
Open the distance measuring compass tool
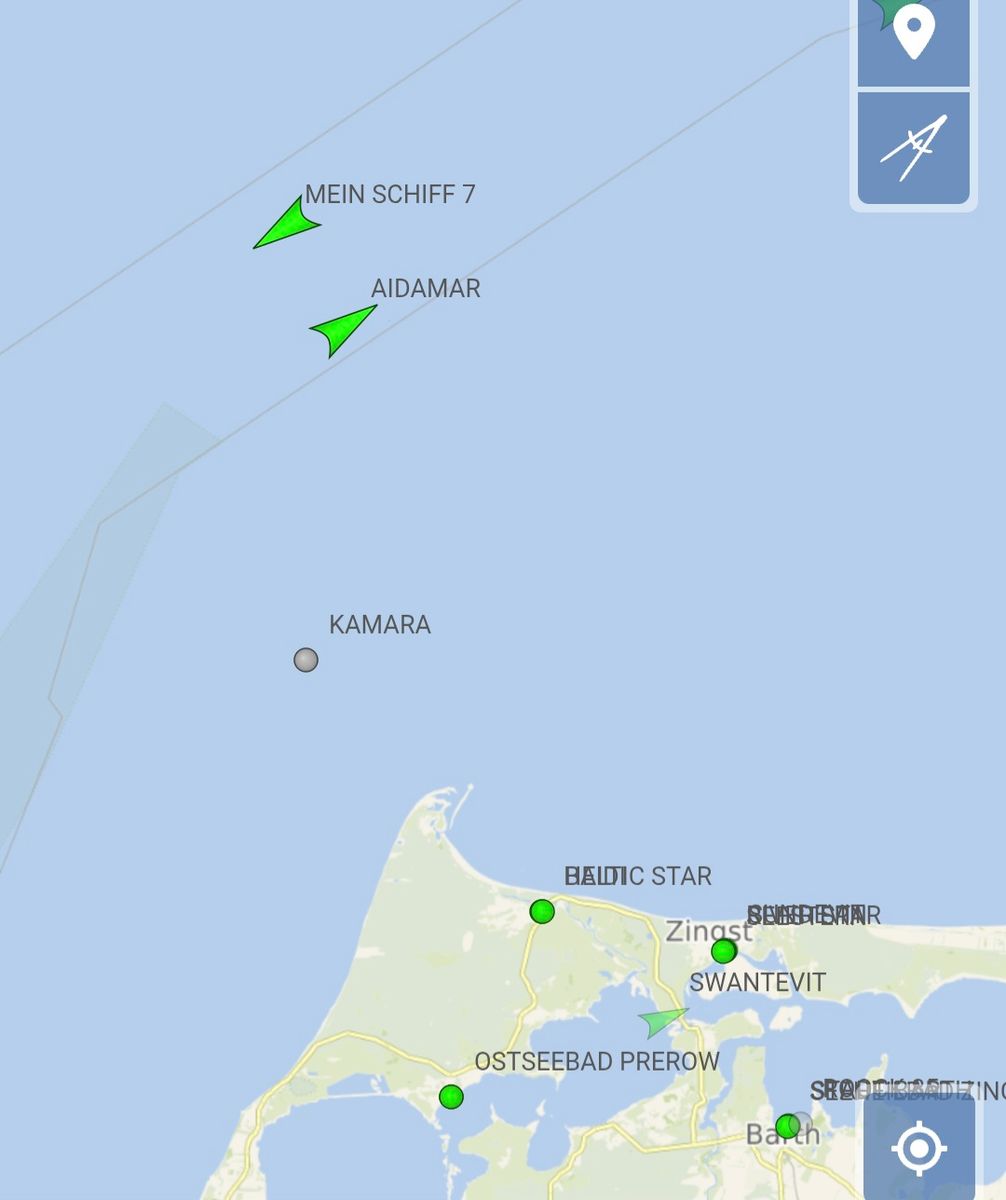point(913,148)
